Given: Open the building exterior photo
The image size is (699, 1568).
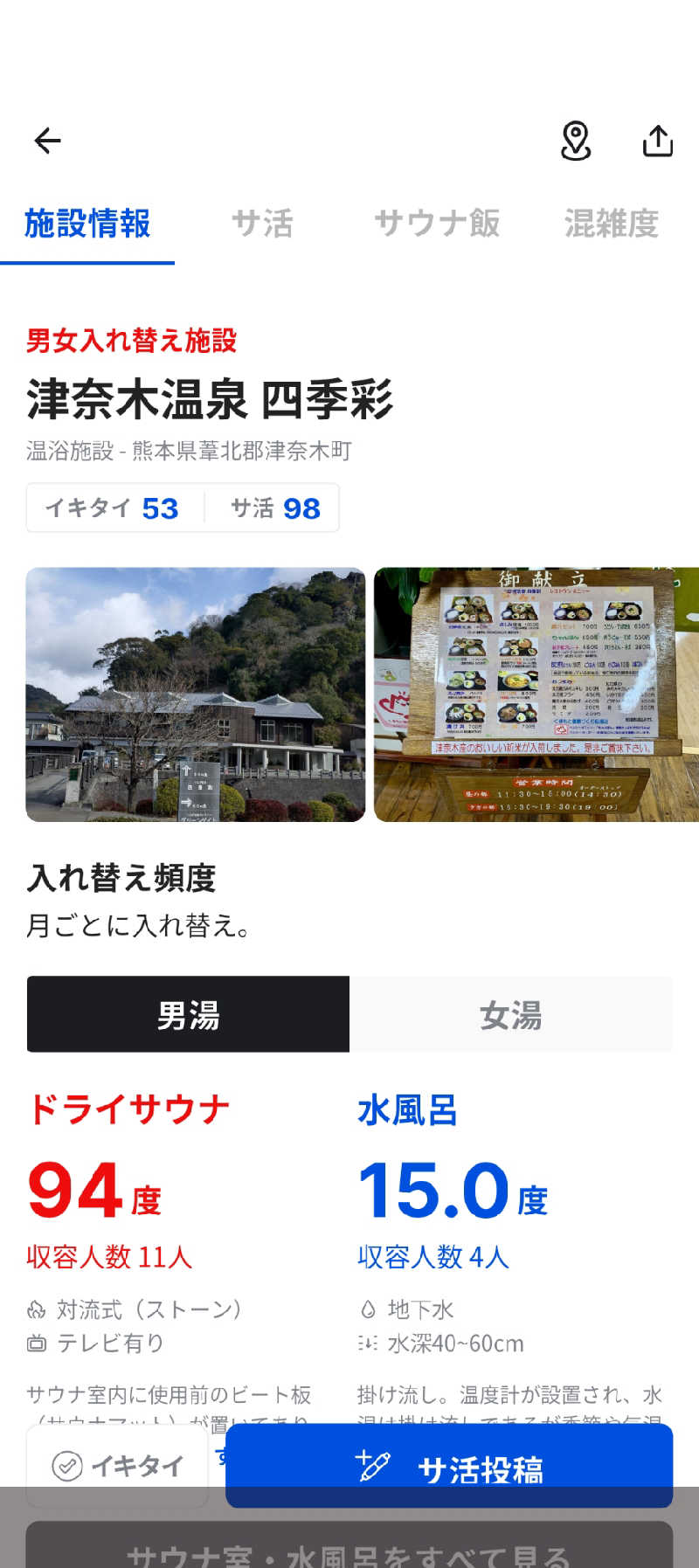Looking at the screenshot, I should tap(196, 694).
